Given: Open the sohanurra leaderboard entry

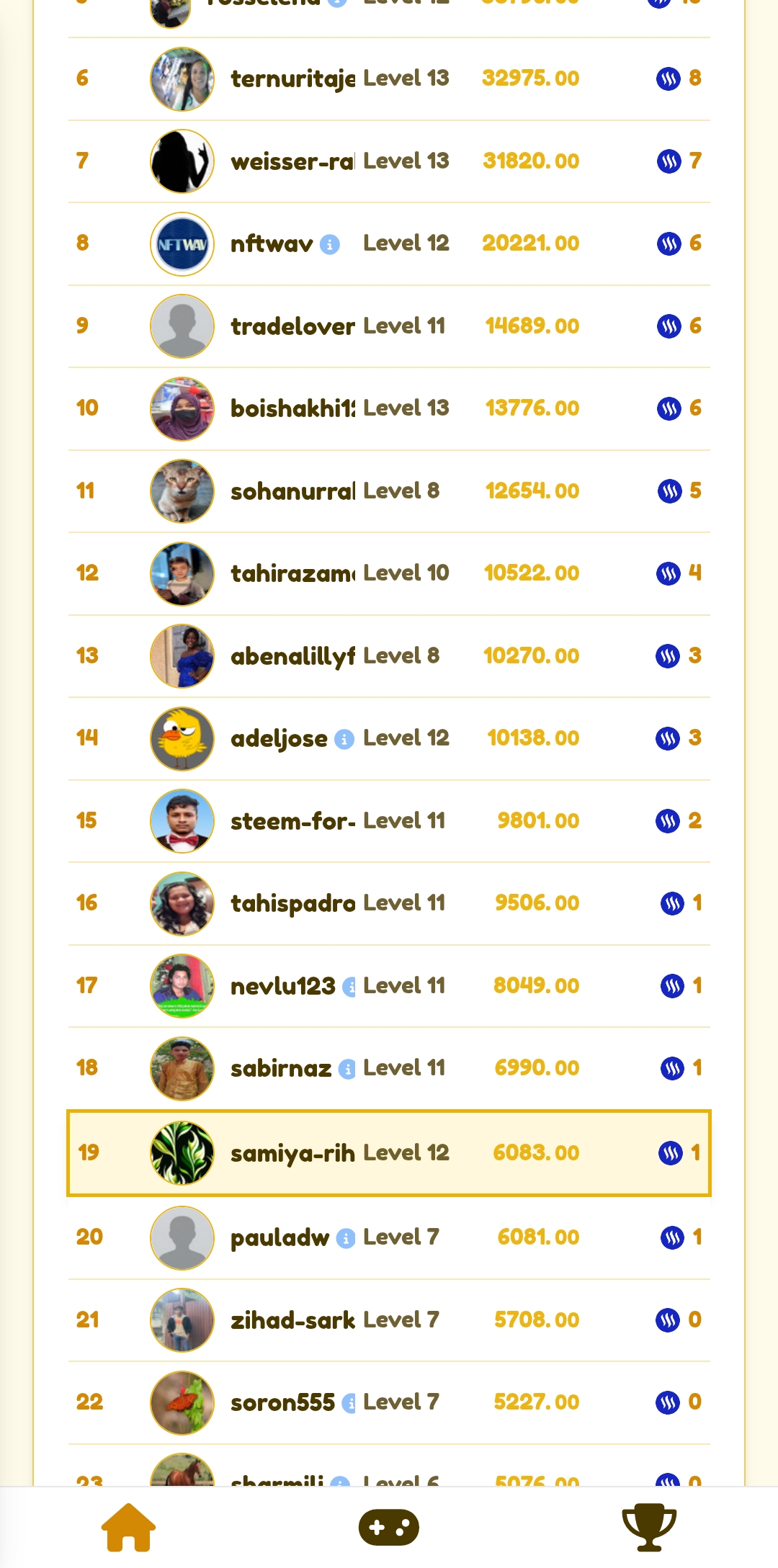Looking at the screenshot, I should click(x=389, y=491).
